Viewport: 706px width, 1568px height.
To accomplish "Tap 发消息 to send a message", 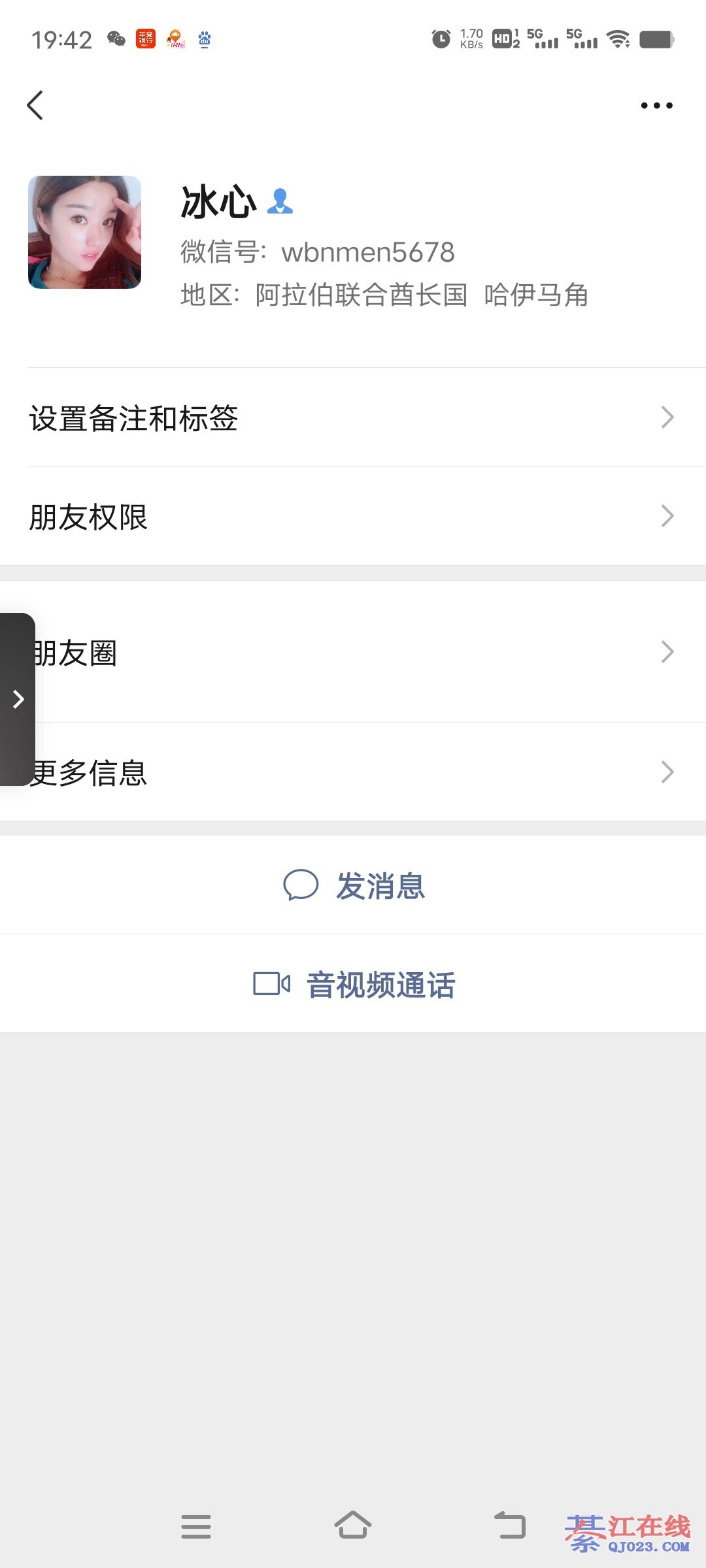I will [354, 886].
